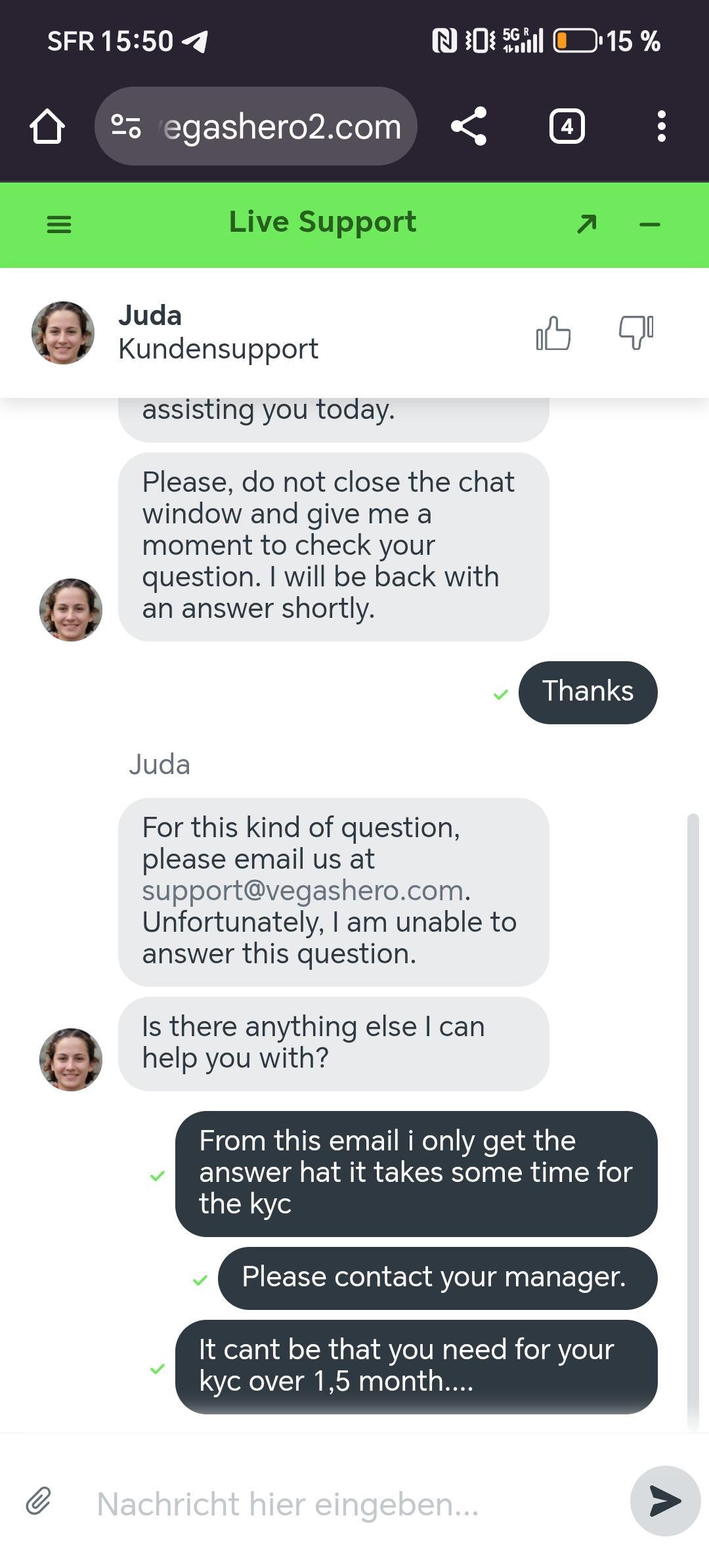Image resolution: width=709 pixels, height=1568 pixels.
Task: Share this page from the browser toolbar
Action: pyautogui.click(x=469, y=126)
